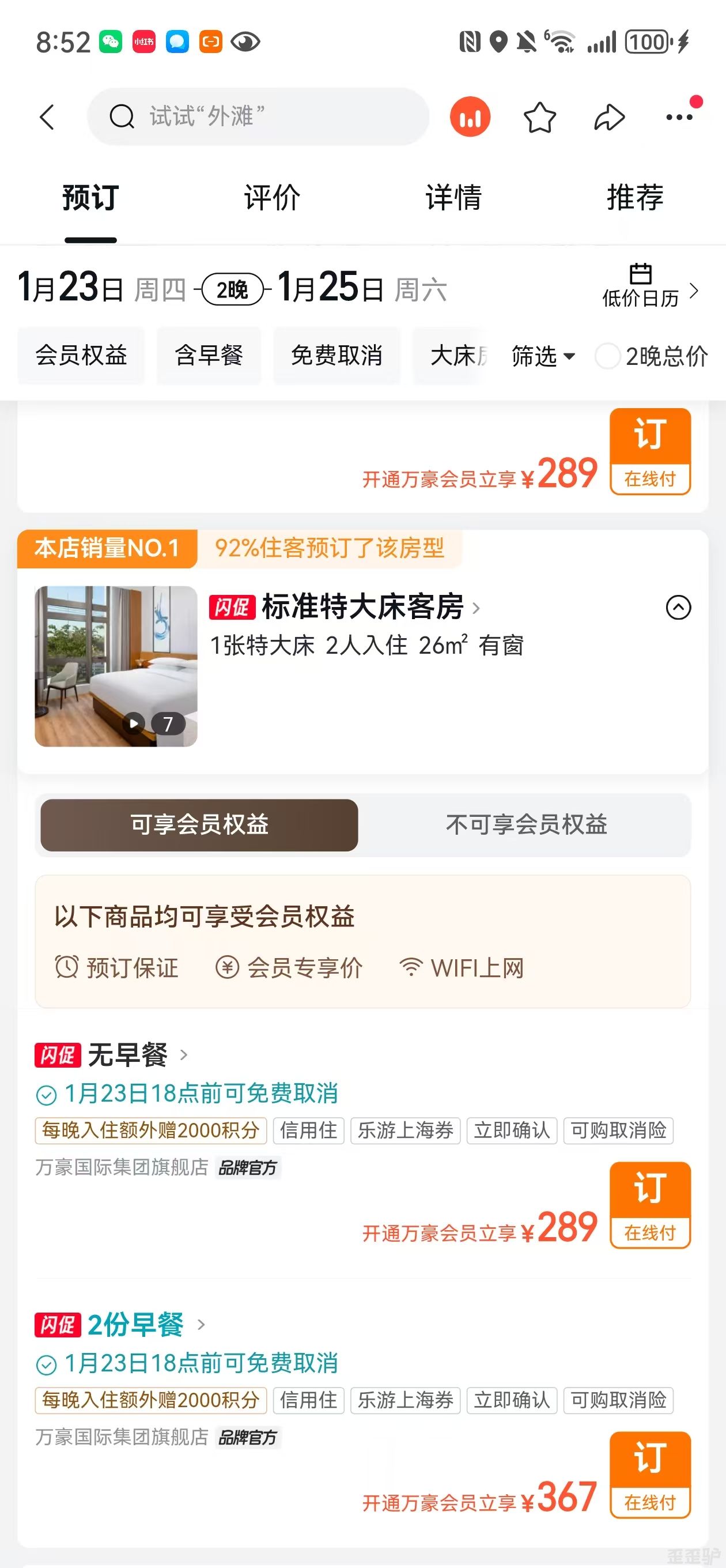Image resolution: width=726 pixels, height=1568 pixels.
Task: Favorite this hotel with the star icon
Action: pos(539,117)
